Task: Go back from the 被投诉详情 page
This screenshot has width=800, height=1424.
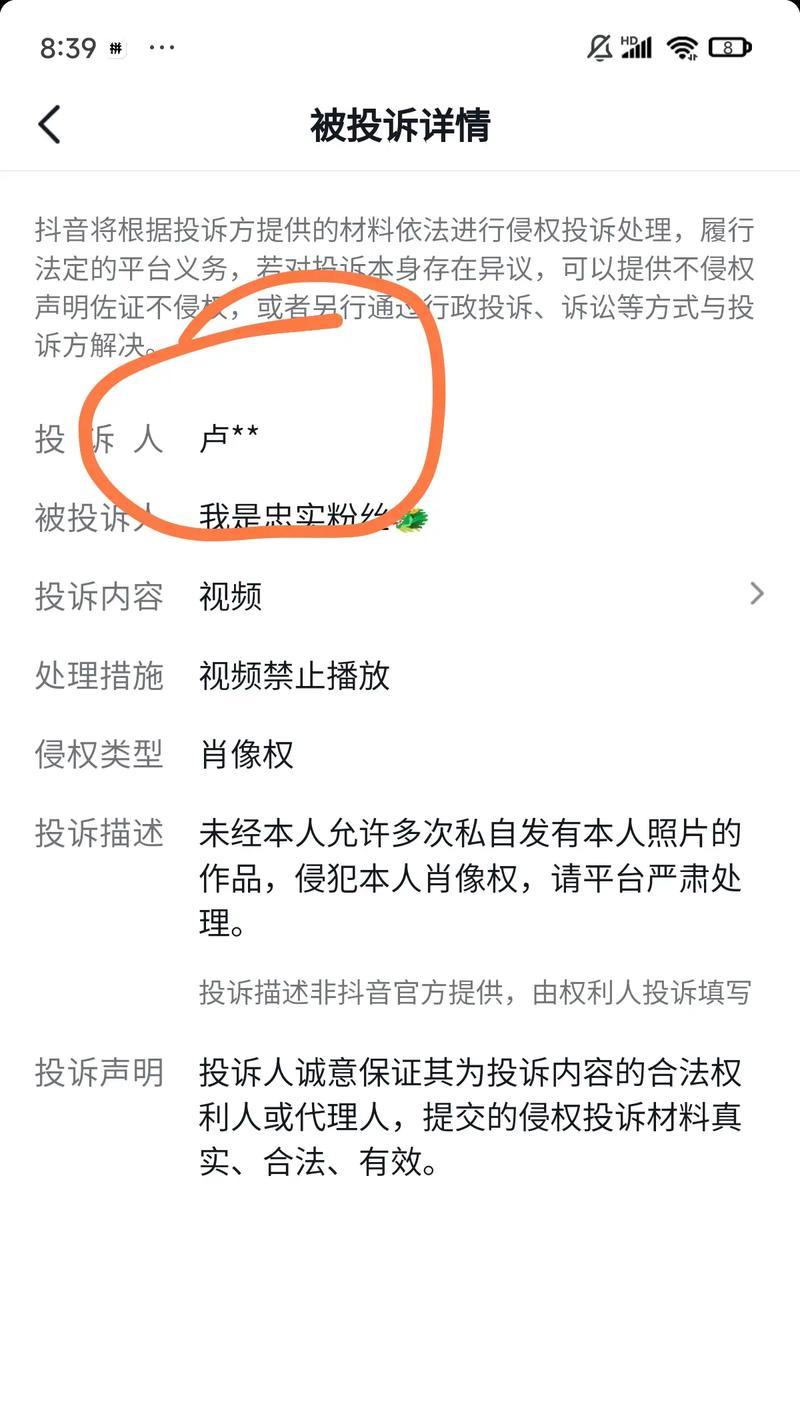Action: pos(49,125)
